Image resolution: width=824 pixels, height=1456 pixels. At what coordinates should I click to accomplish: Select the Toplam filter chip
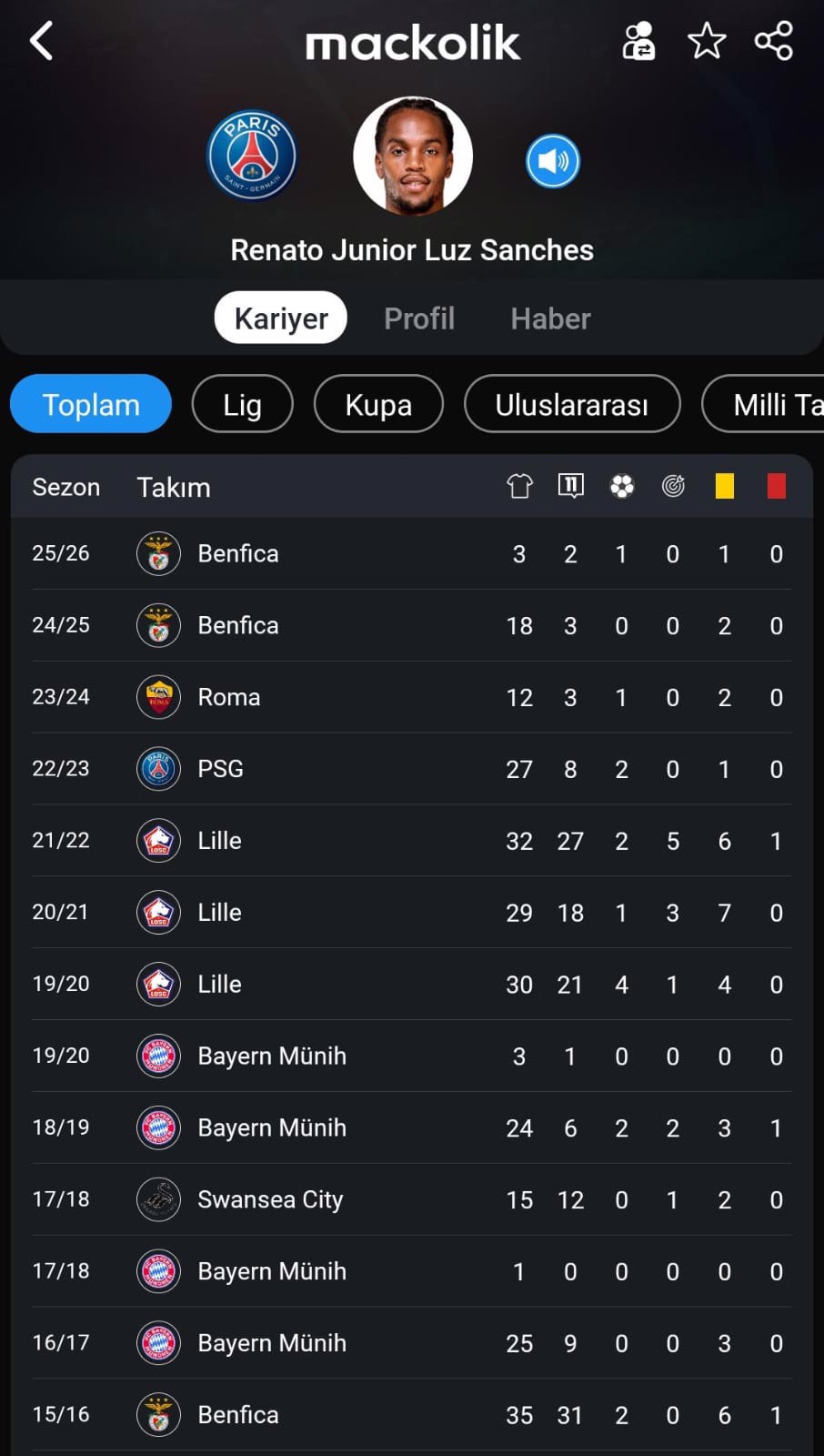tap(91, 404)
